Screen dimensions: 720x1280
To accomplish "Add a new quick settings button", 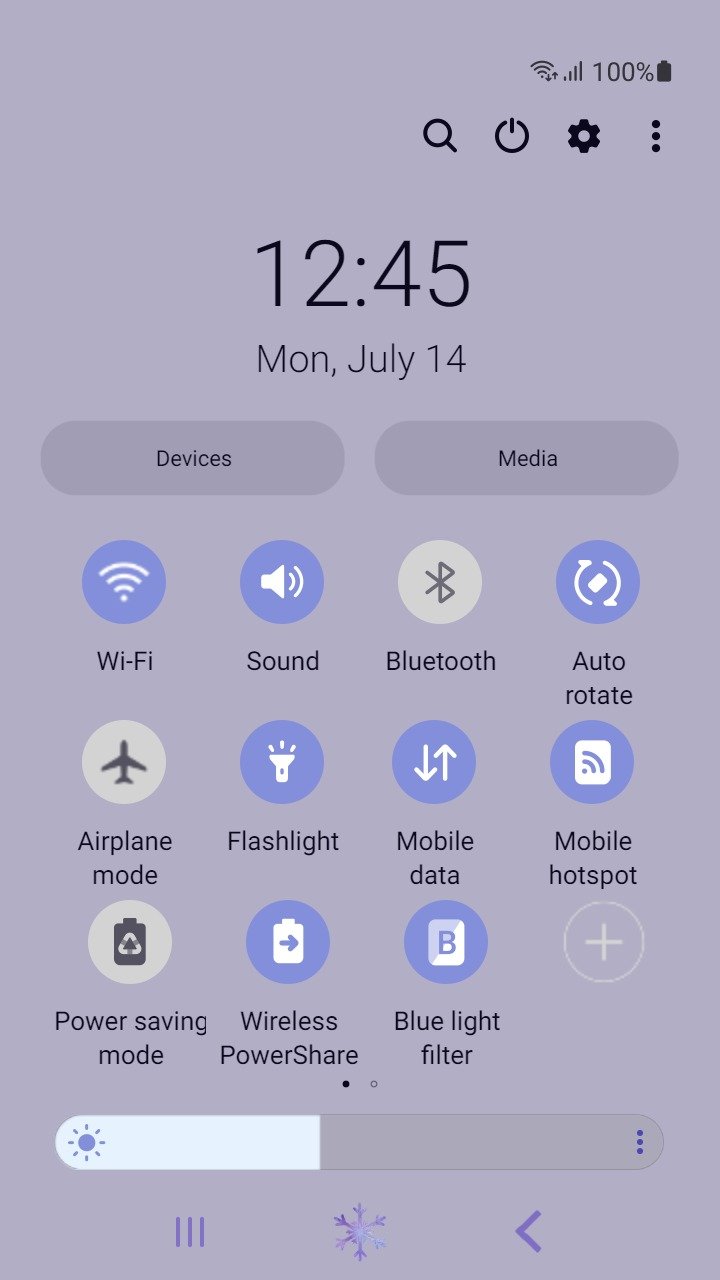I will (604, 942).
